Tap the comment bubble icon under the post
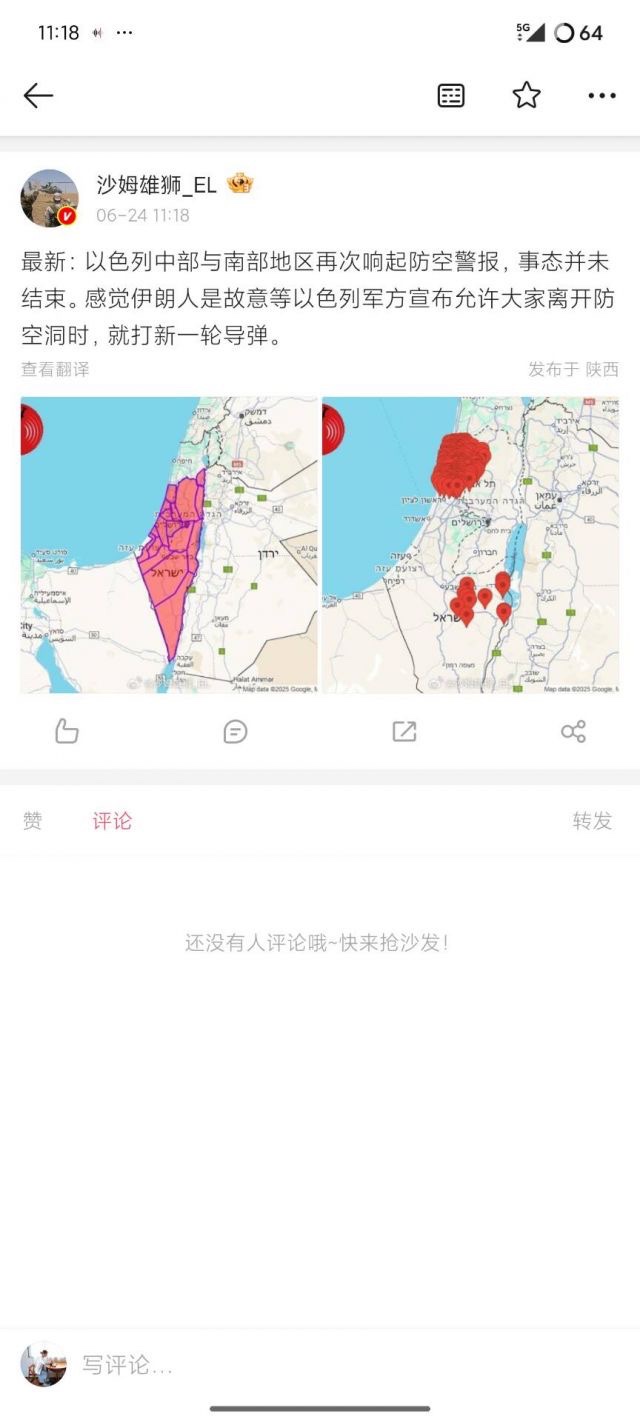 [235, 731]
